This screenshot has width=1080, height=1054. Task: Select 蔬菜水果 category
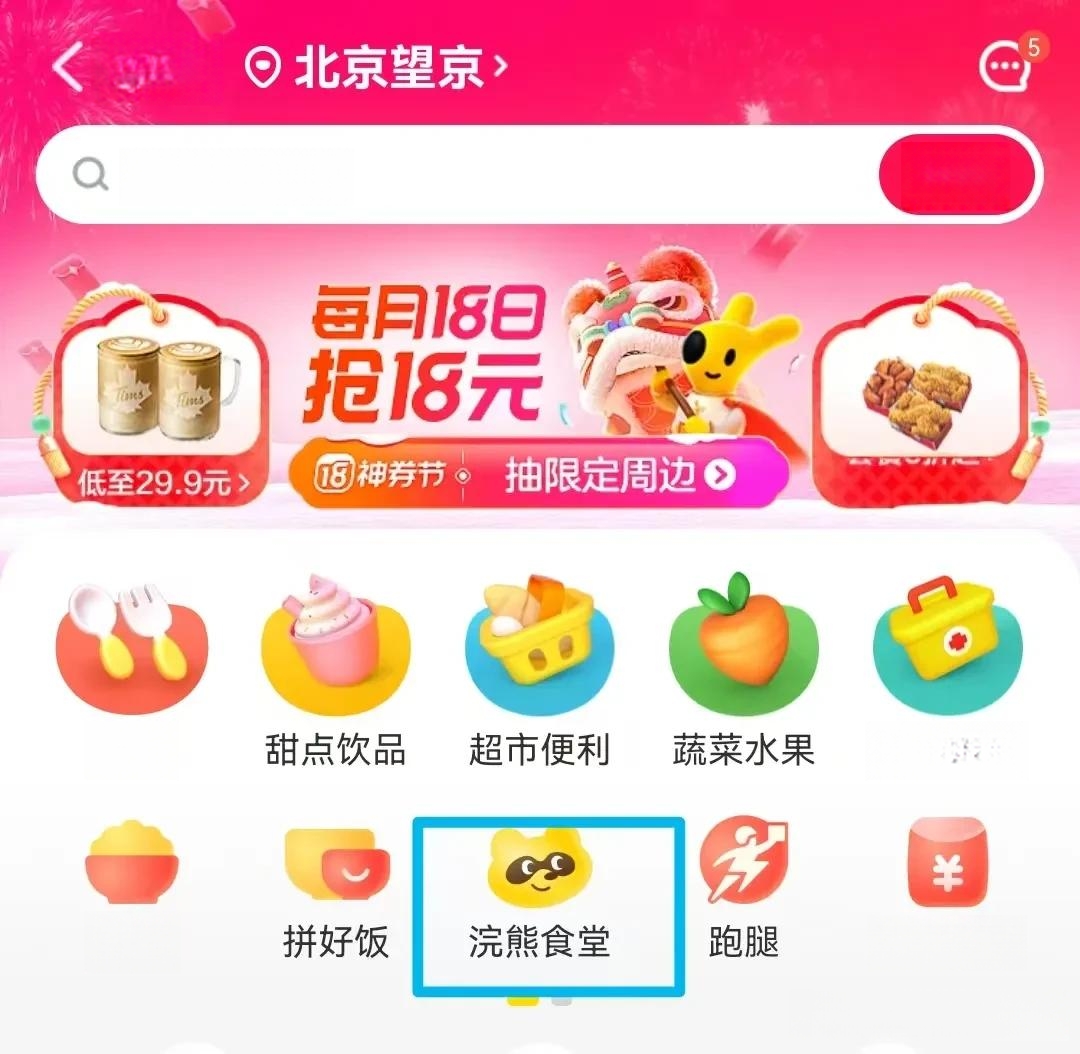(744, 670)
